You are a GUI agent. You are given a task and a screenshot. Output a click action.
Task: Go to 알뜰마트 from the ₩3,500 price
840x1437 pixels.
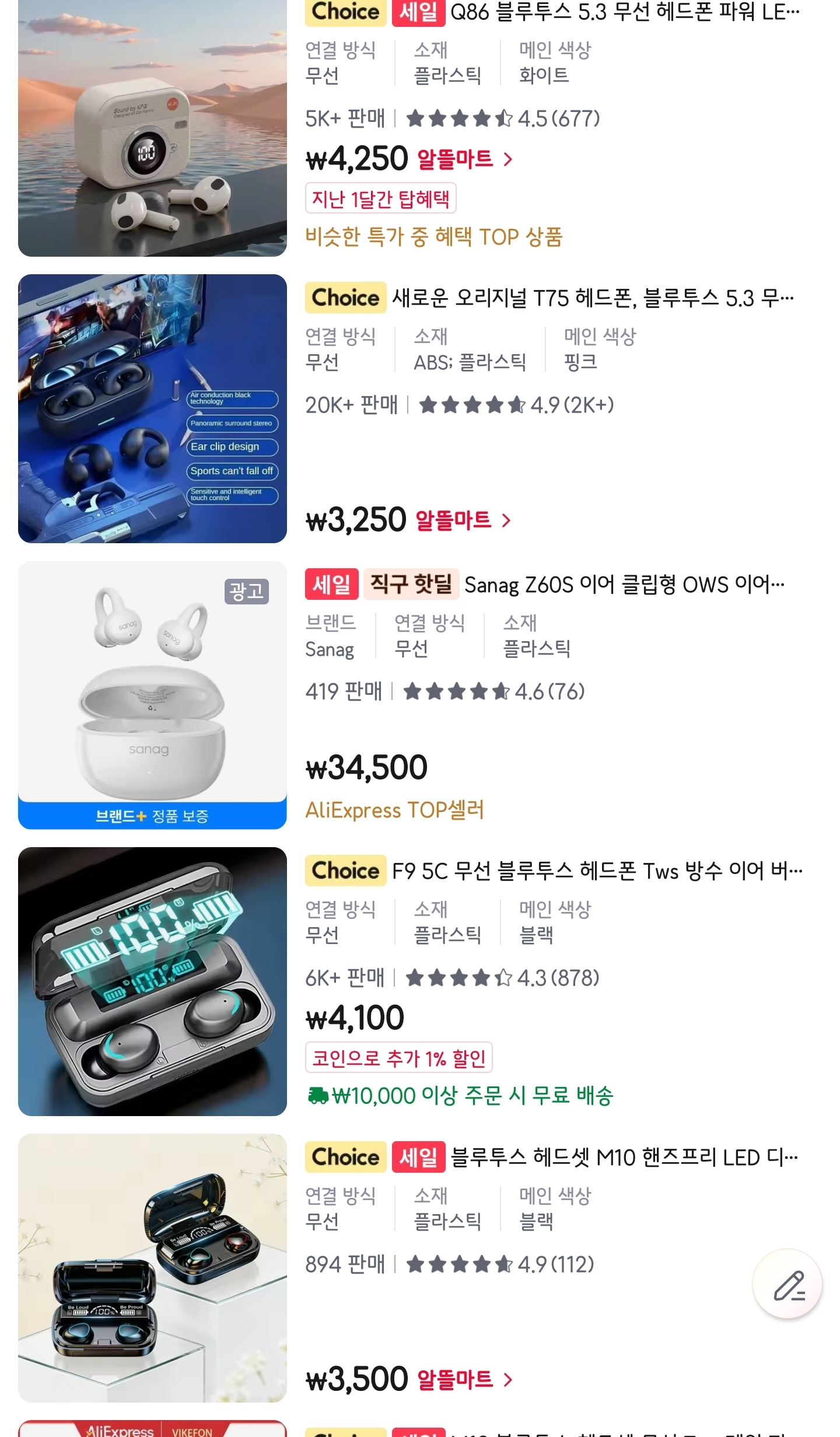pyautogui.click(x=465, y=1379)
